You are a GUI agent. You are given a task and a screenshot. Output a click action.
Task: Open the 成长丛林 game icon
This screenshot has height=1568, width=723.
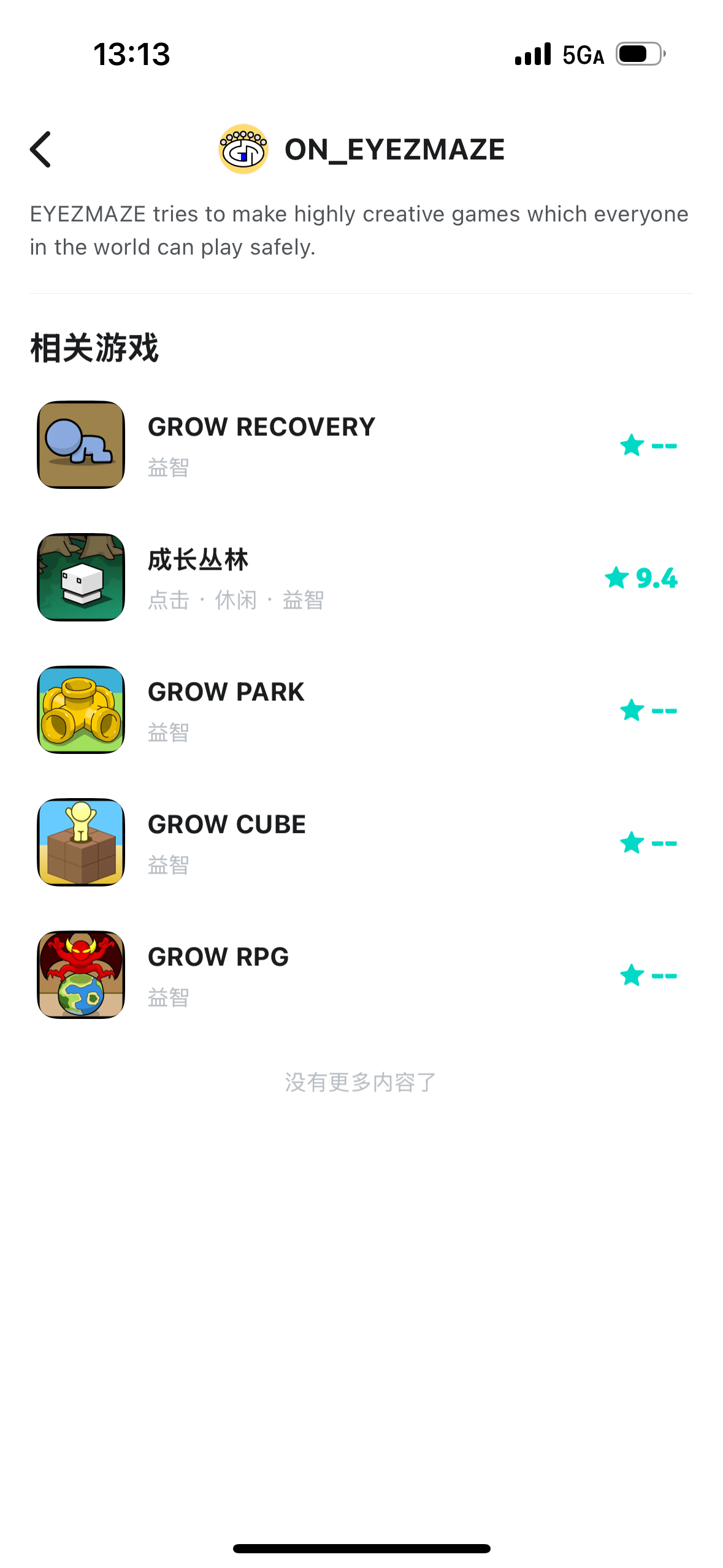click(80, 577)
